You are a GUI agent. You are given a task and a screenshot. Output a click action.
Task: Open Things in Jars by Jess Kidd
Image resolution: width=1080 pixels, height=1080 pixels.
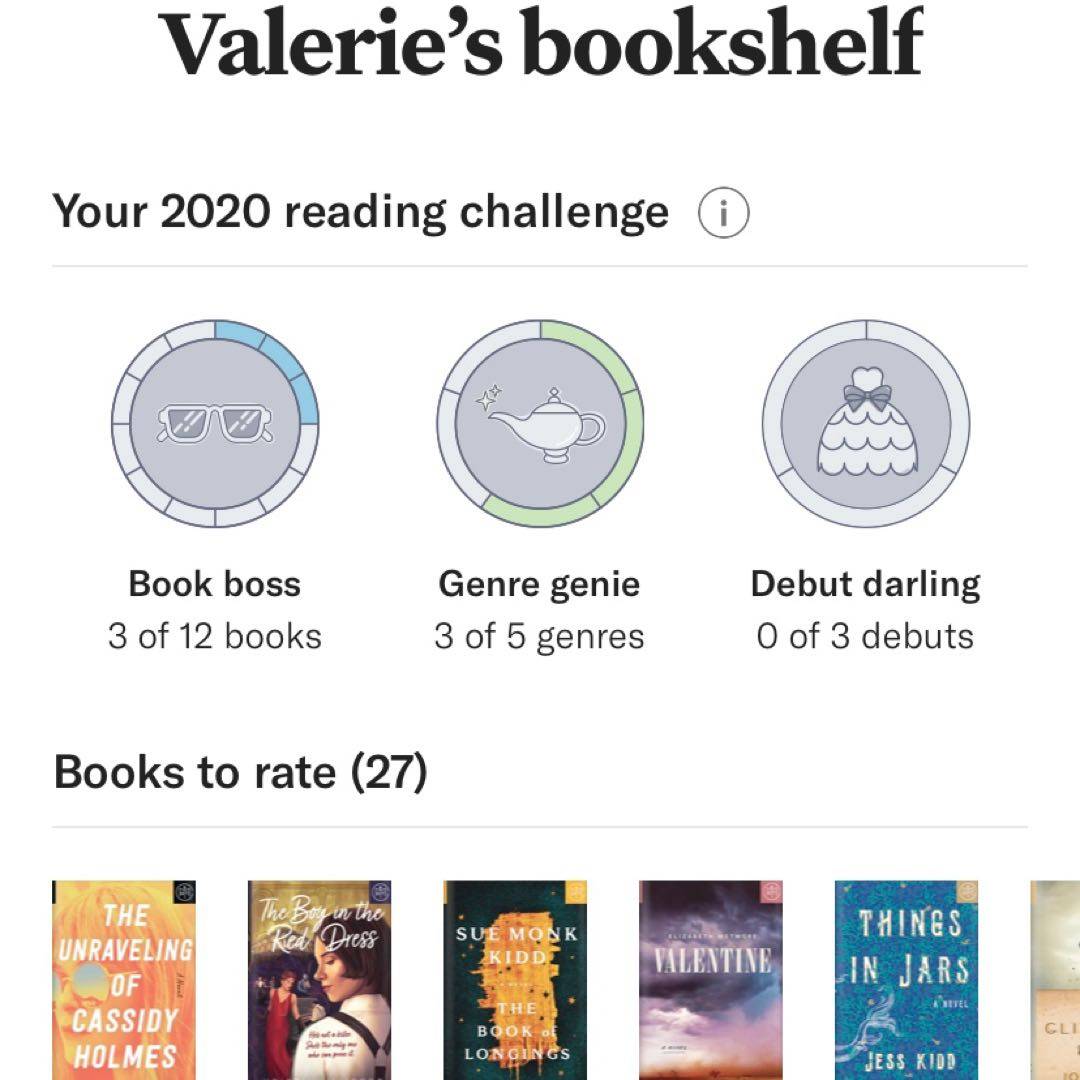[907, 980]
